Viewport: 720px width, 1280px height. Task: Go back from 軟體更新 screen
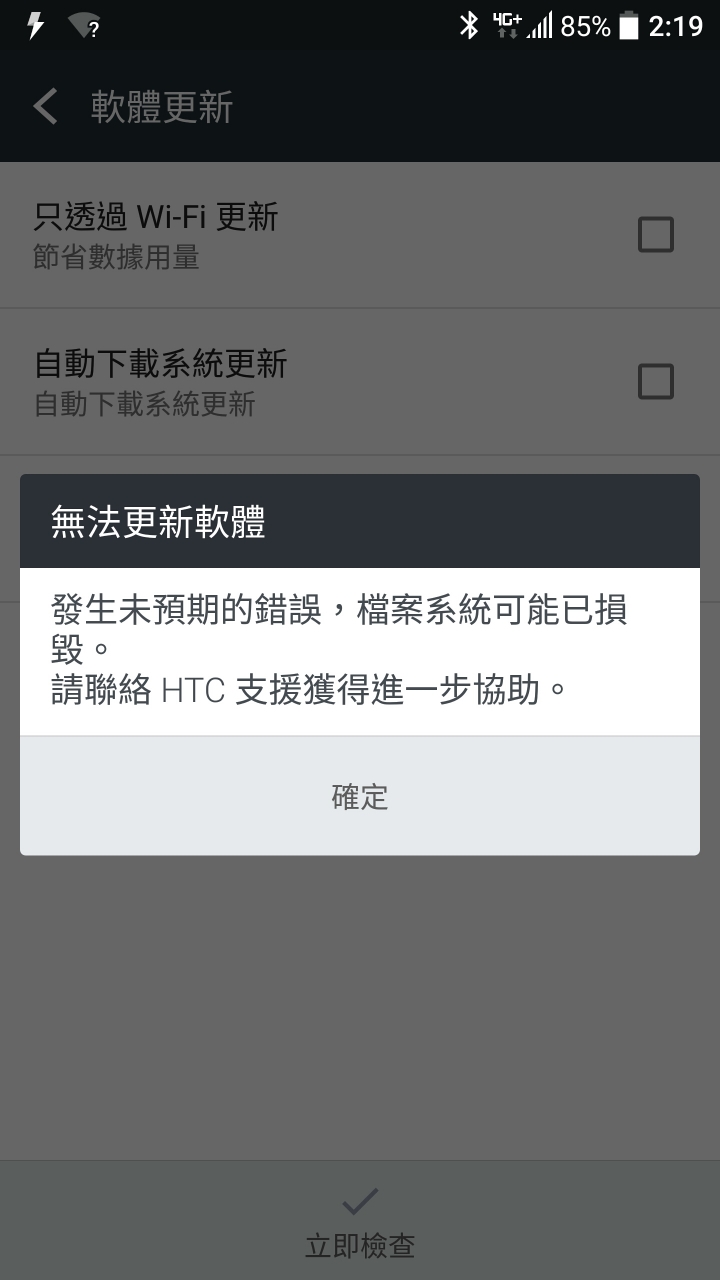click(x=46, y=107)
